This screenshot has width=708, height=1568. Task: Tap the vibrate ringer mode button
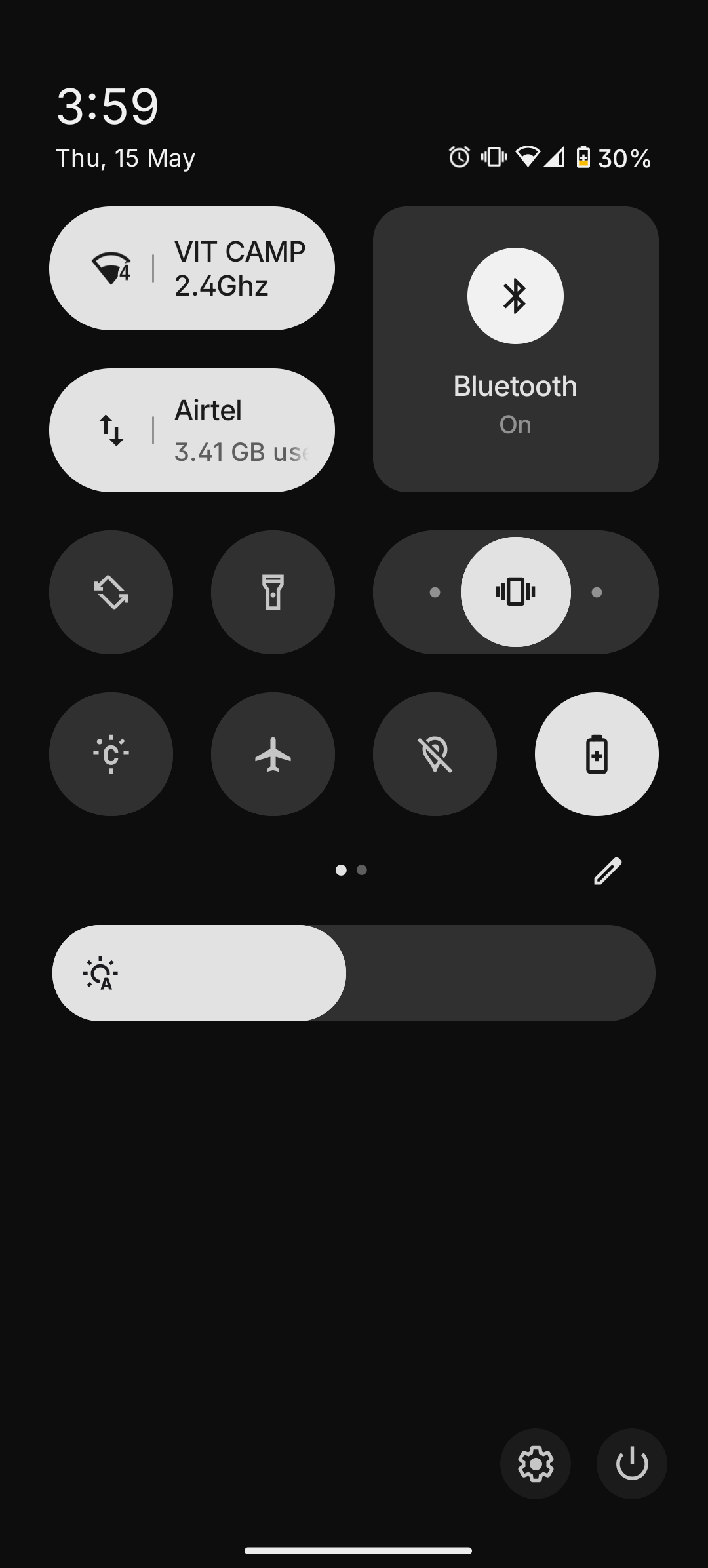click(515, 592)
